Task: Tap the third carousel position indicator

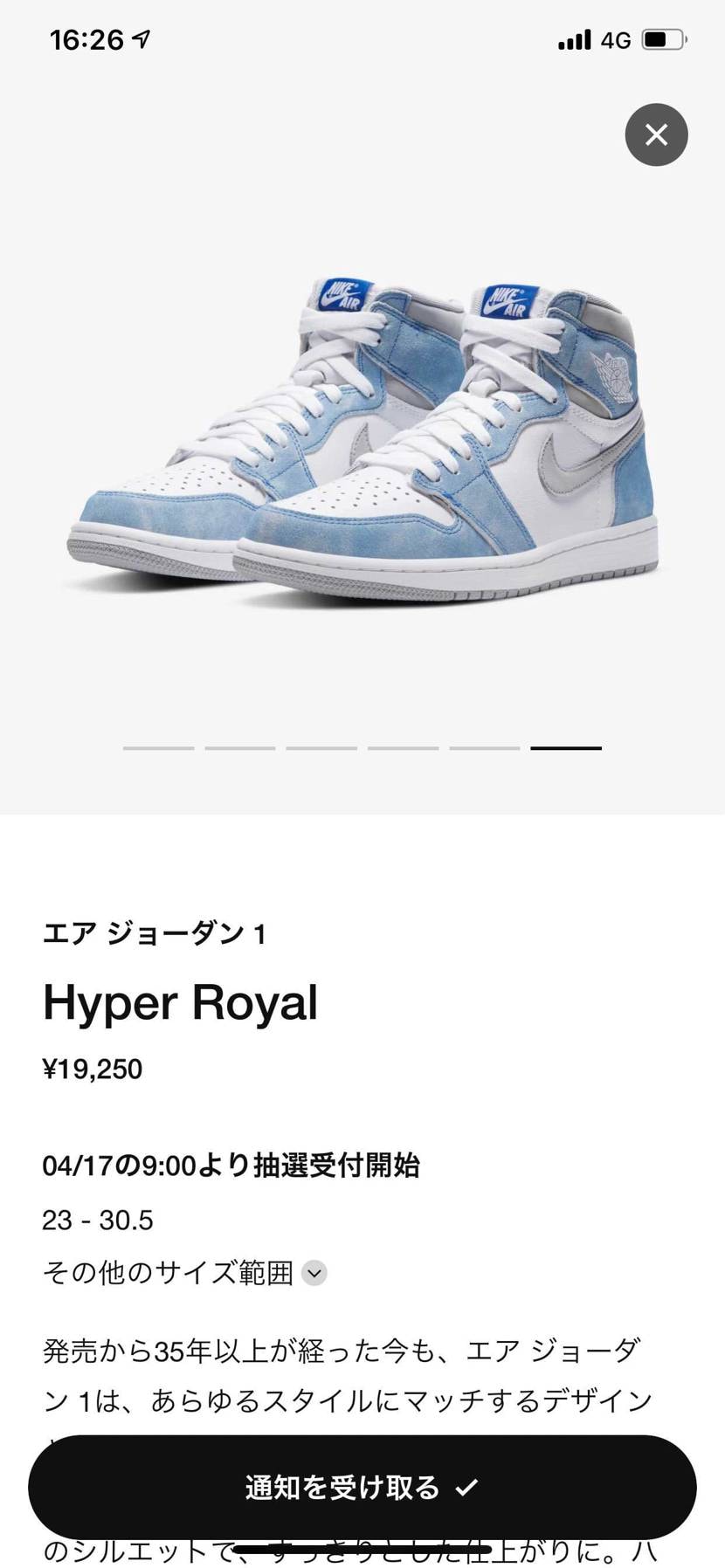Action: click(x=322, y=747)
